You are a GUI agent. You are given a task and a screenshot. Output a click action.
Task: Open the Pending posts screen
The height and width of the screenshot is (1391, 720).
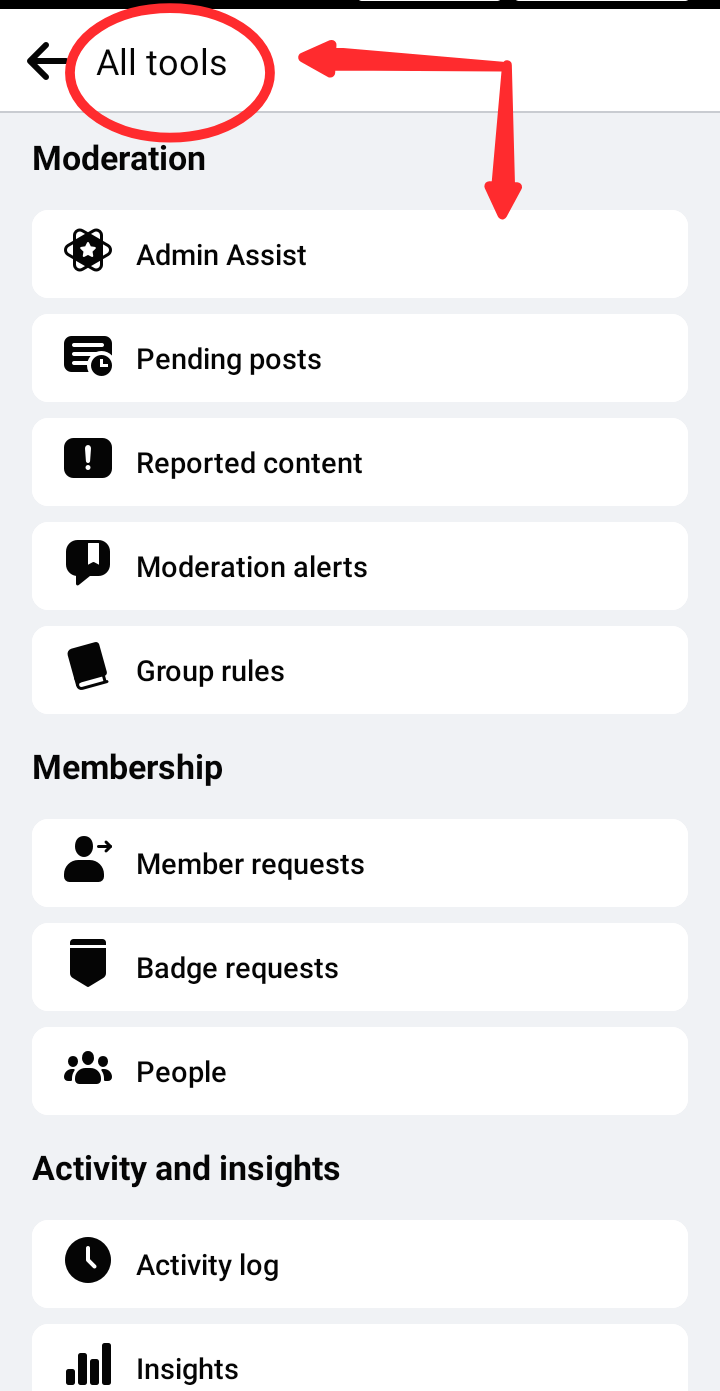click(360, 357)
